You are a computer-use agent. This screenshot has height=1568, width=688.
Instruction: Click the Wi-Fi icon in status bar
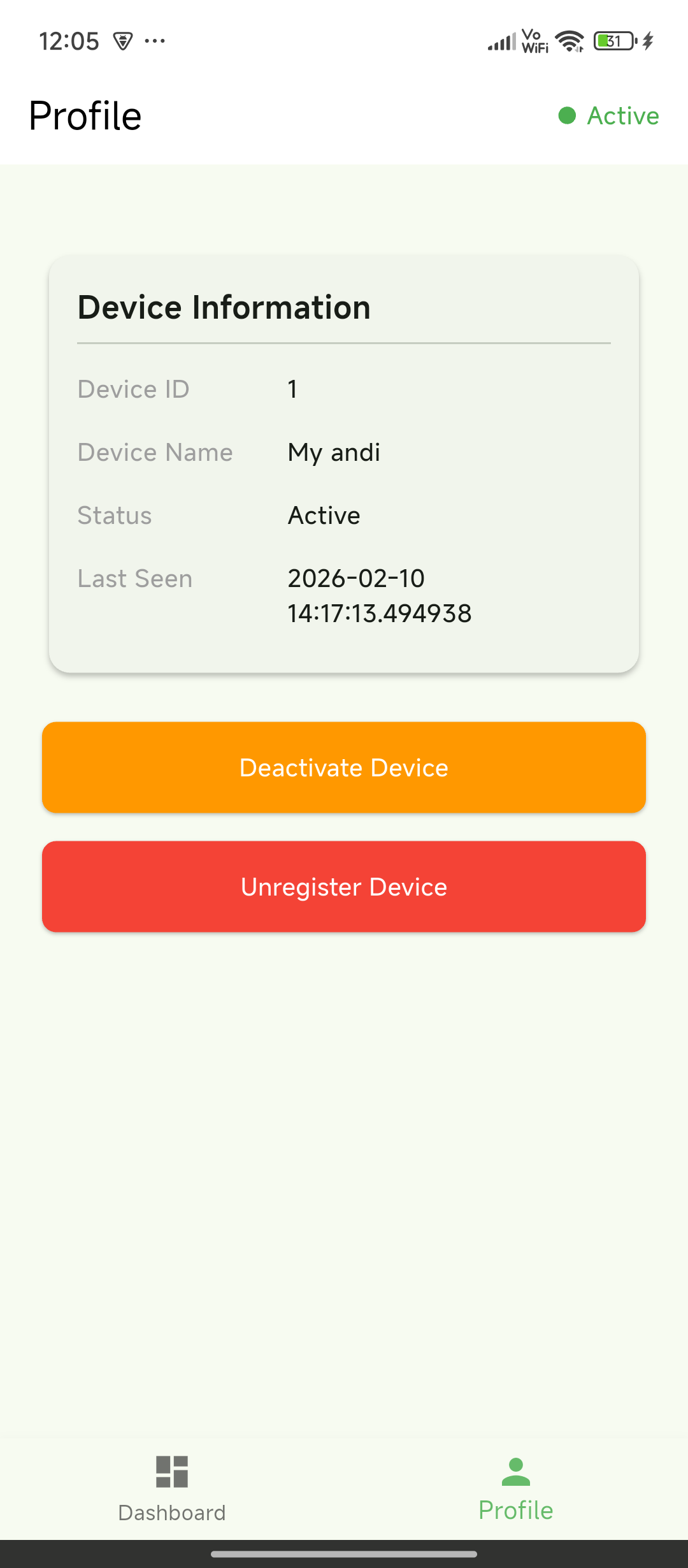pyautogui.click(x=569, y=41)
